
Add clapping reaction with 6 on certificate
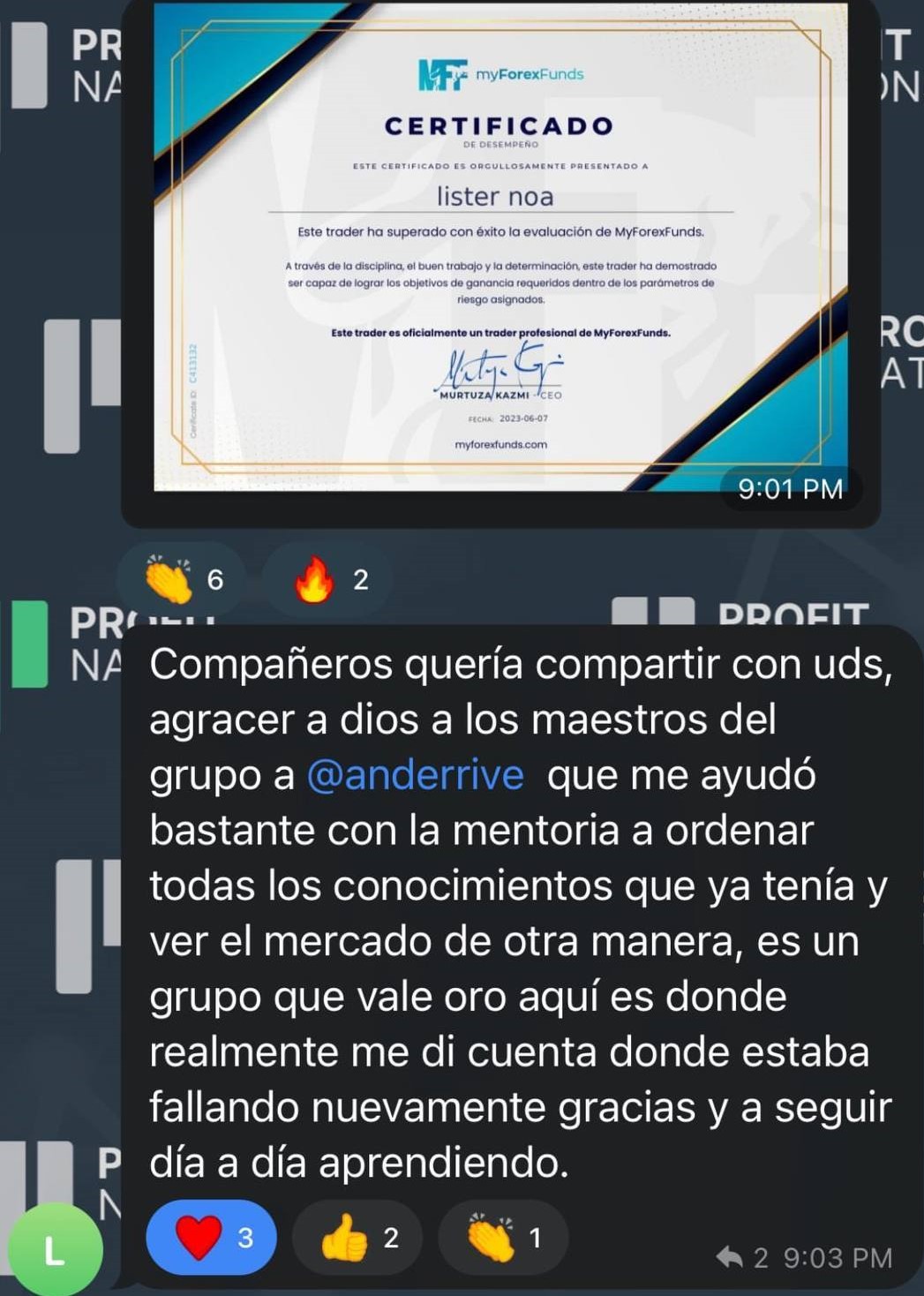(183, 580)
